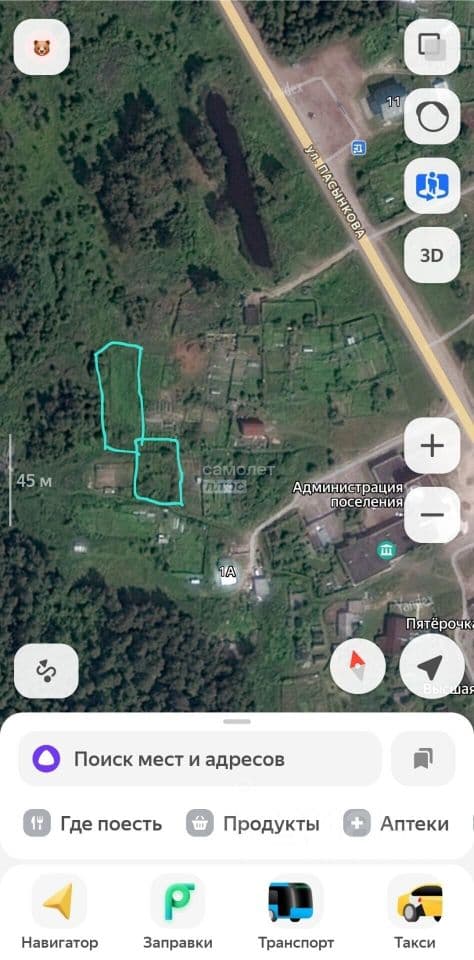Open Навигатор shortcut
Screen dimensions: 474x960
59,912
